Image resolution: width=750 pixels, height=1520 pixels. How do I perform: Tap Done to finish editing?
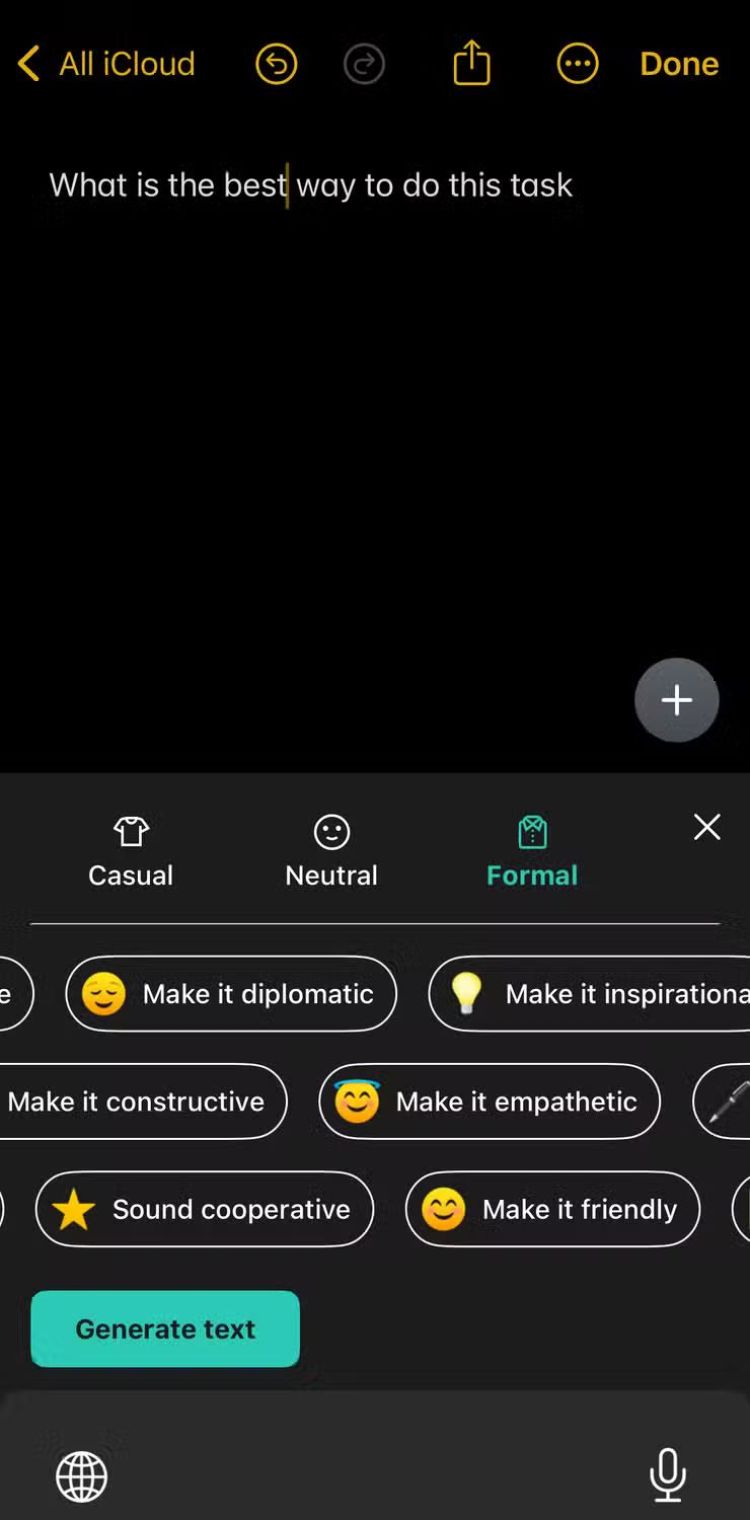[679, 64]
